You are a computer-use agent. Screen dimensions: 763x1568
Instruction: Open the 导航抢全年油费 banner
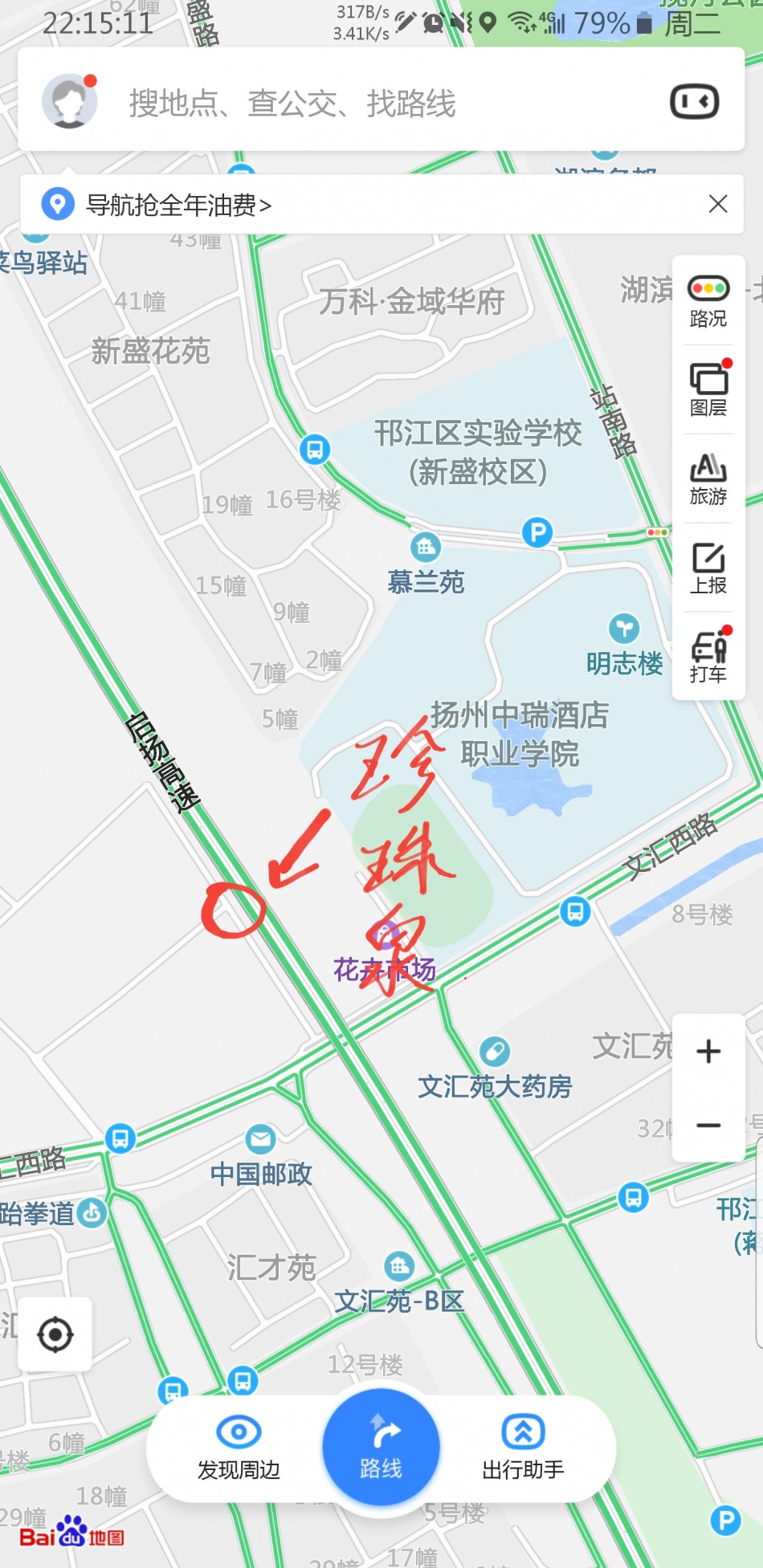[x=178, y=205]
